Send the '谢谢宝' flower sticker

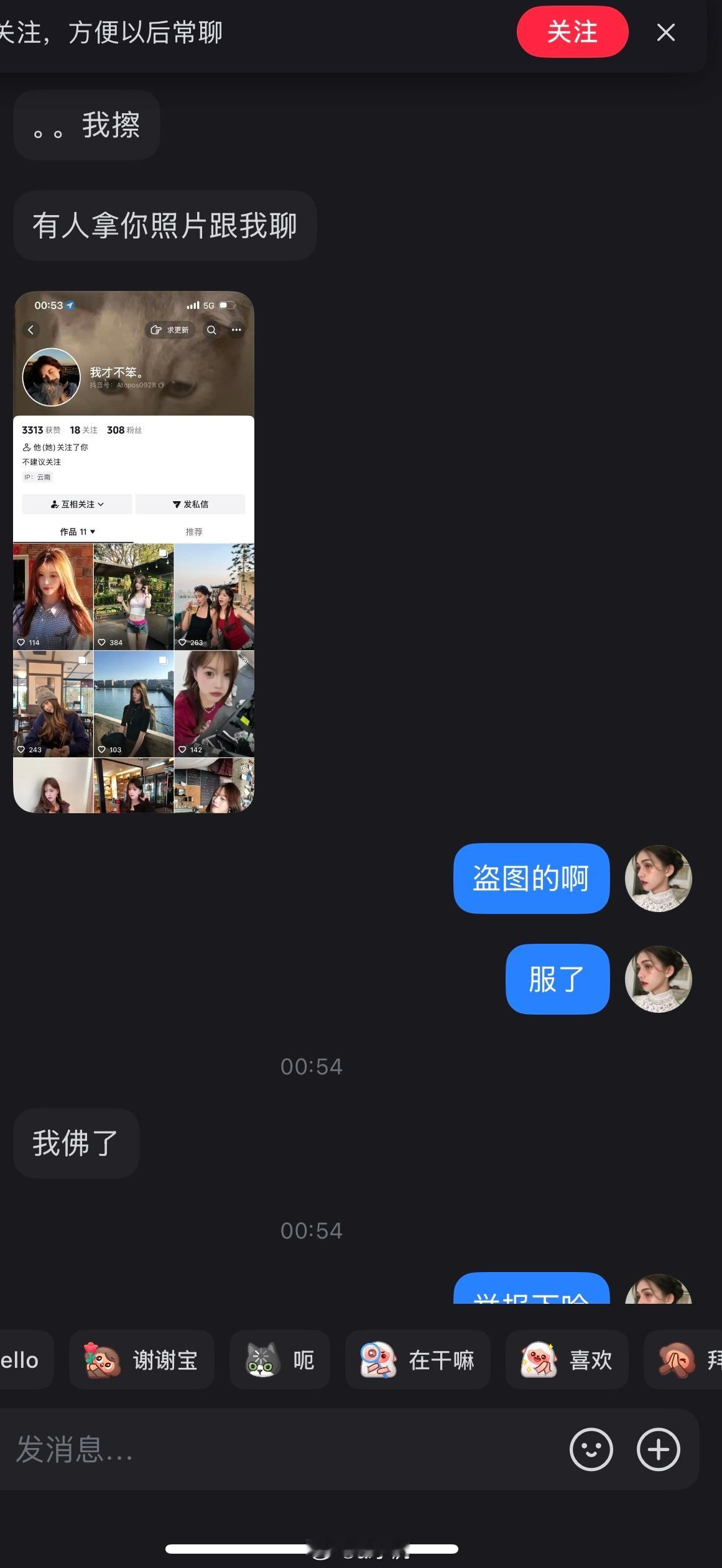pos(142,1360)
